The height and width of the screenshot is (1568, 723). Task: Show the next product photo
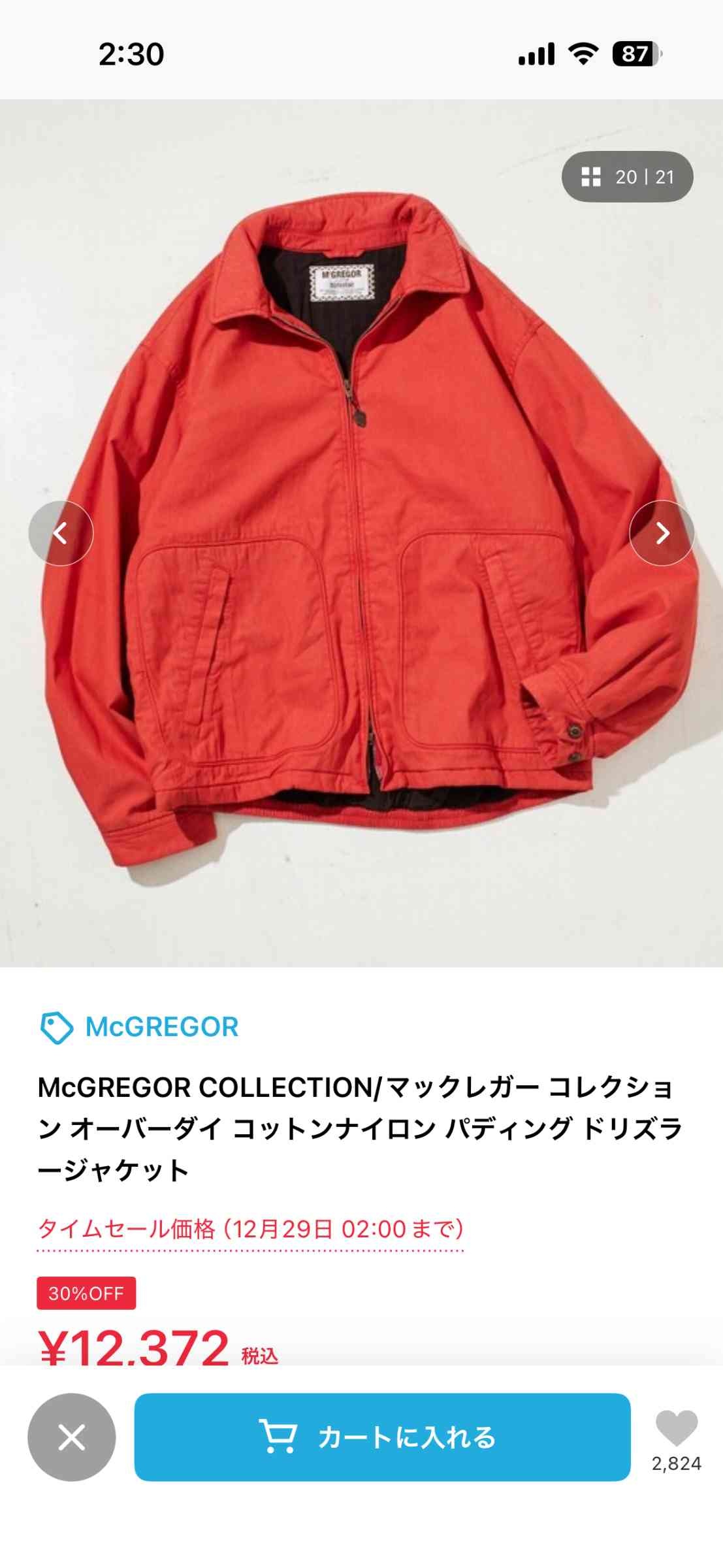pos(662,533)
